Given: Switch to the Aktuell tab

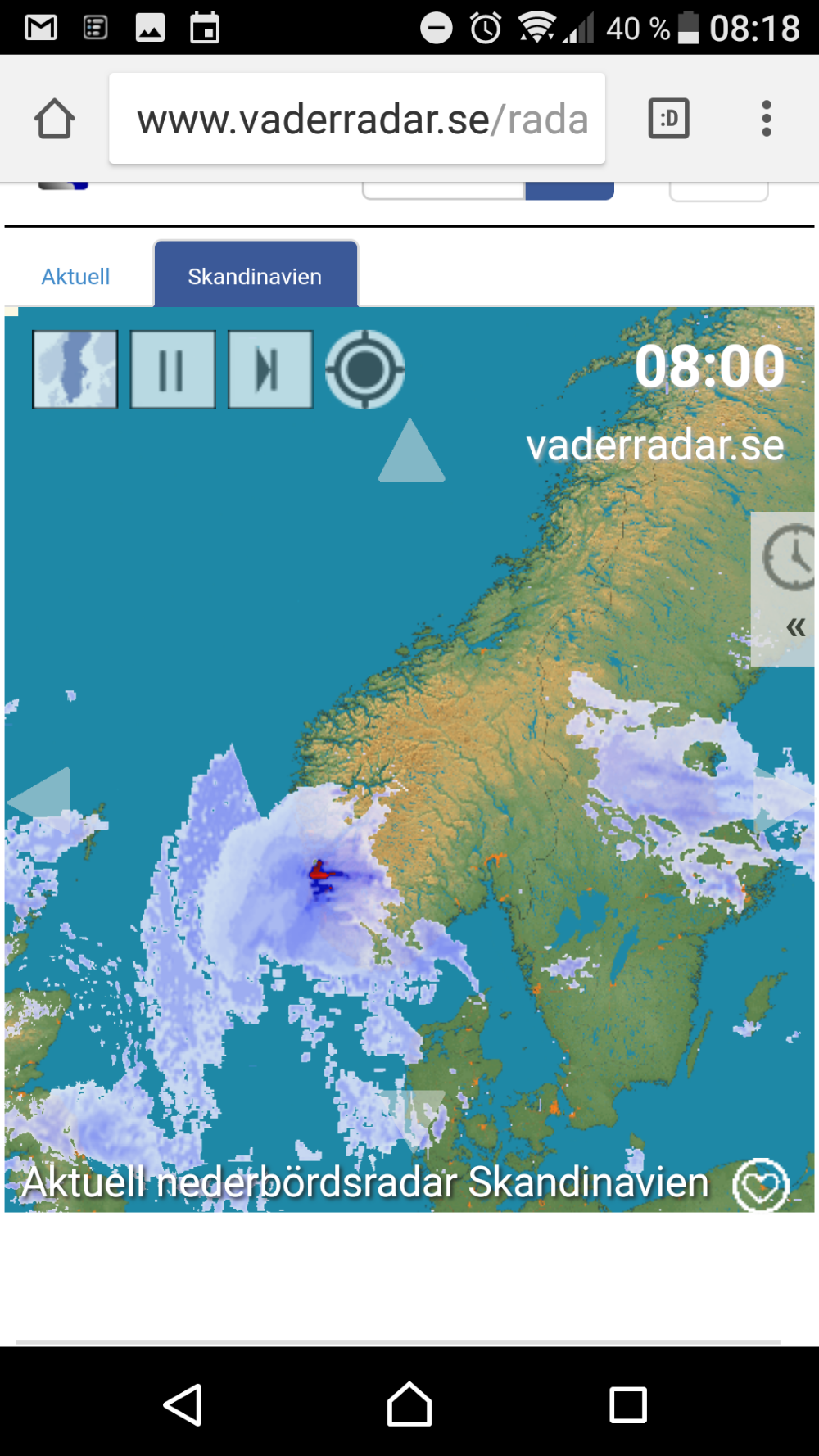Looking at the screenshot, I should 75,277.
